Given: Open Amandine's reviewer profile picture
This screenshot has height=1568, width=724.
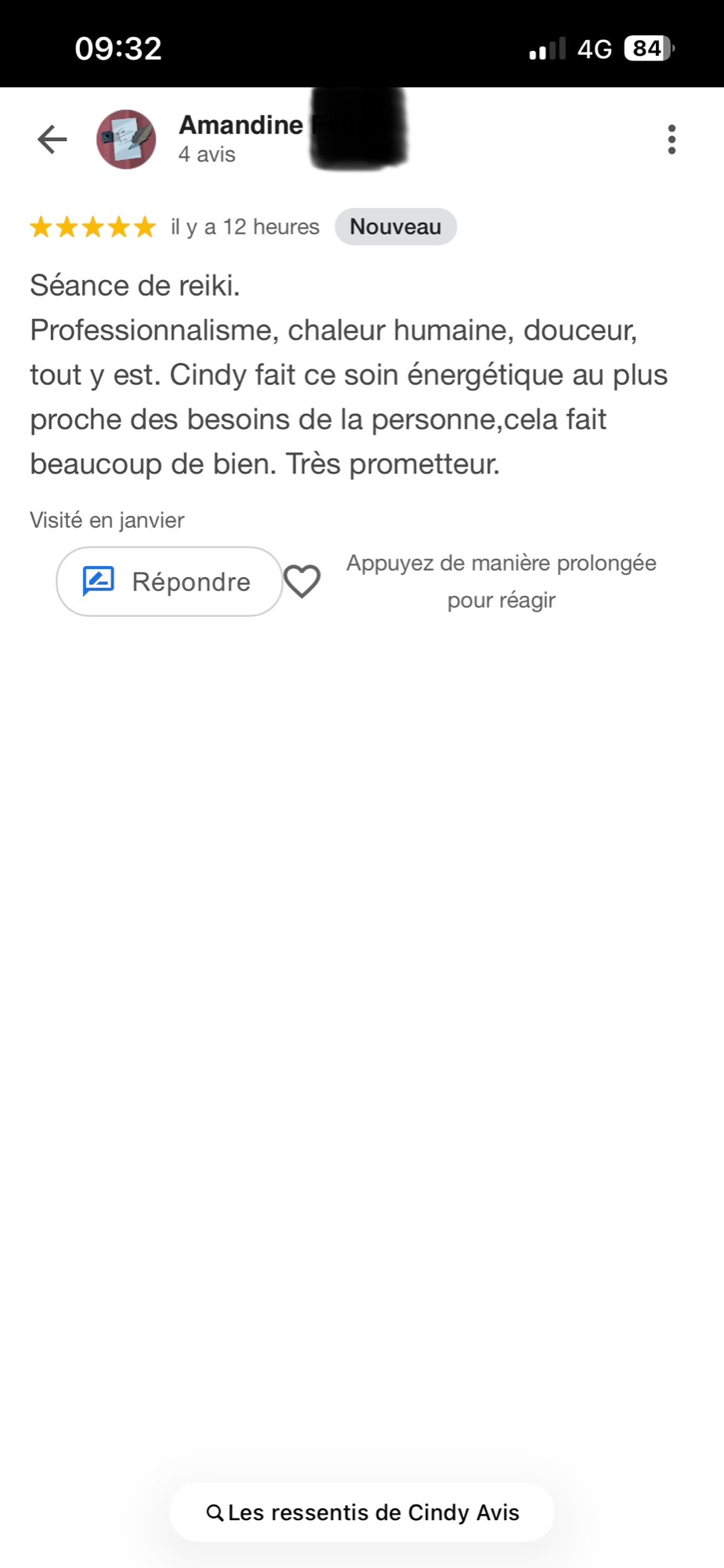Looking at the screenshot, I should [126, 140].
